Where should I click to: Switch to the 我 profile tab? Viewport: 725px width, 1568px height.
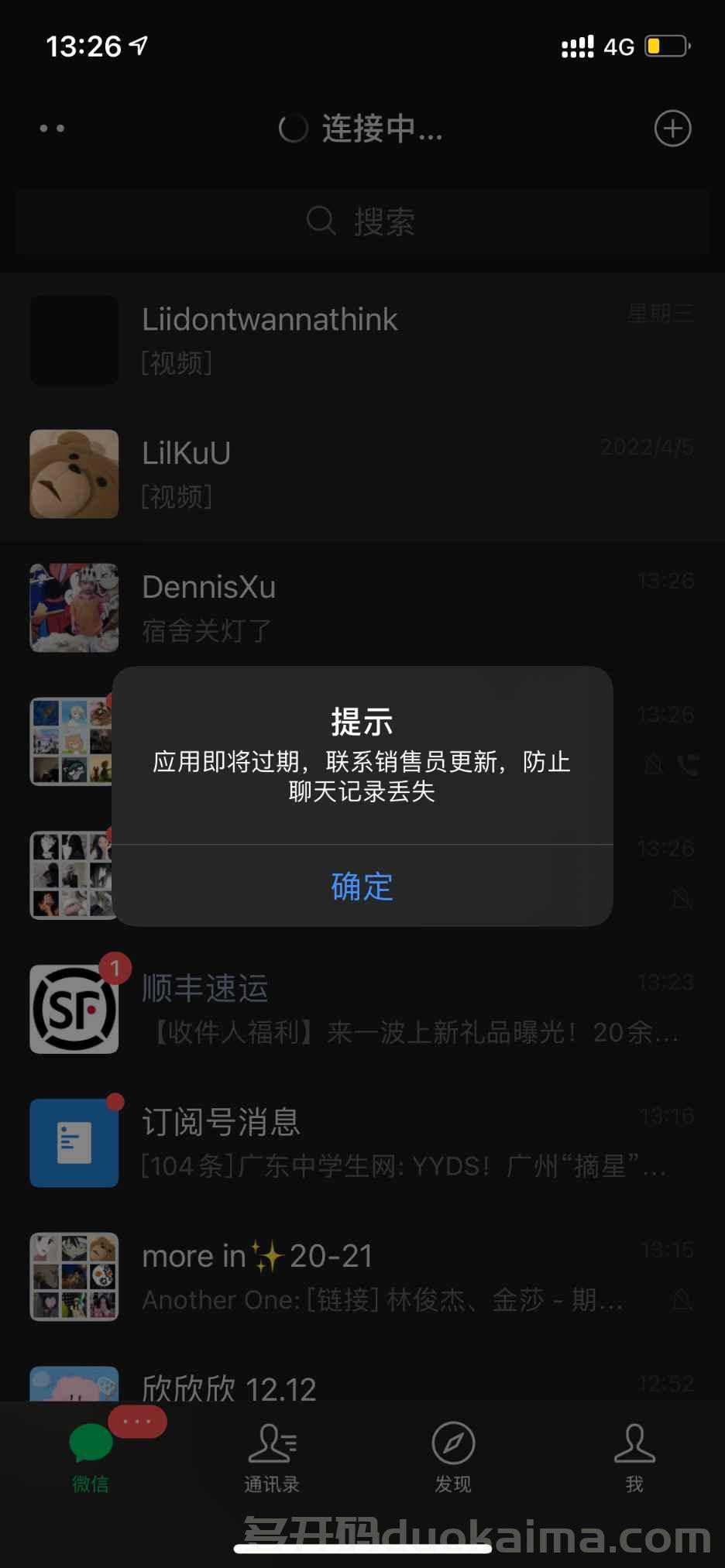(634, 1457)
